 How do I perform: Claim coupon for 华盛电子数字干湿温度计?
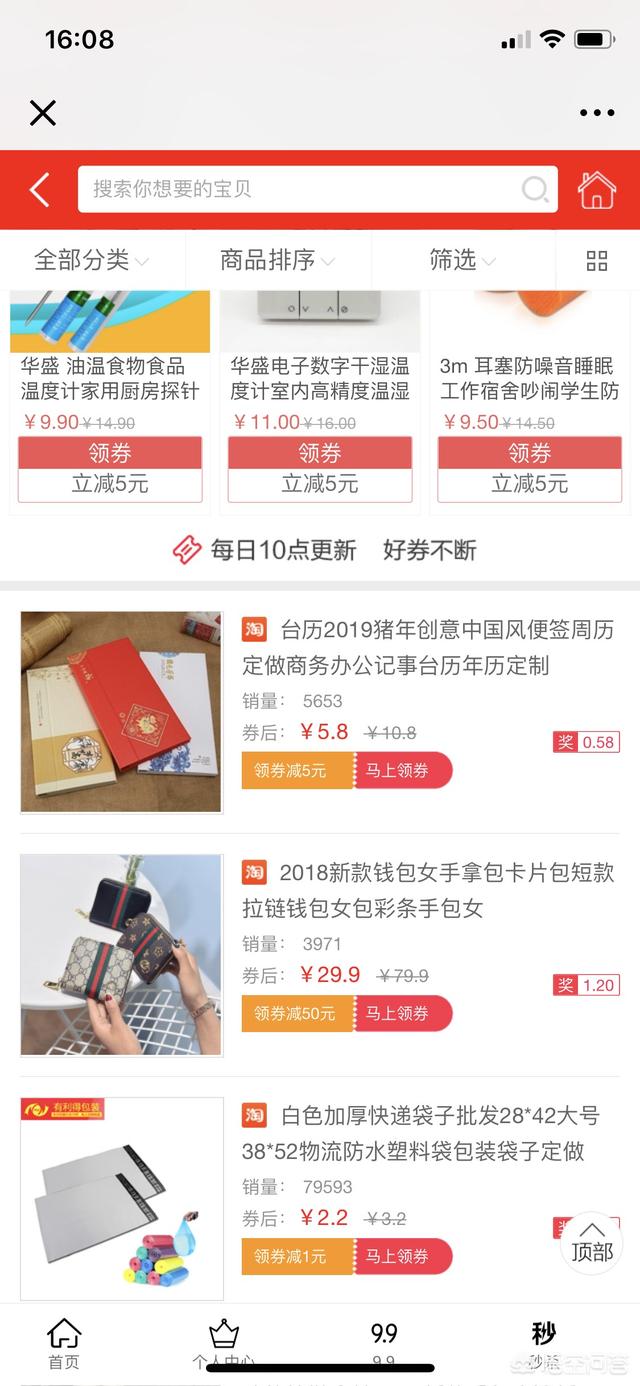point(320,454)
